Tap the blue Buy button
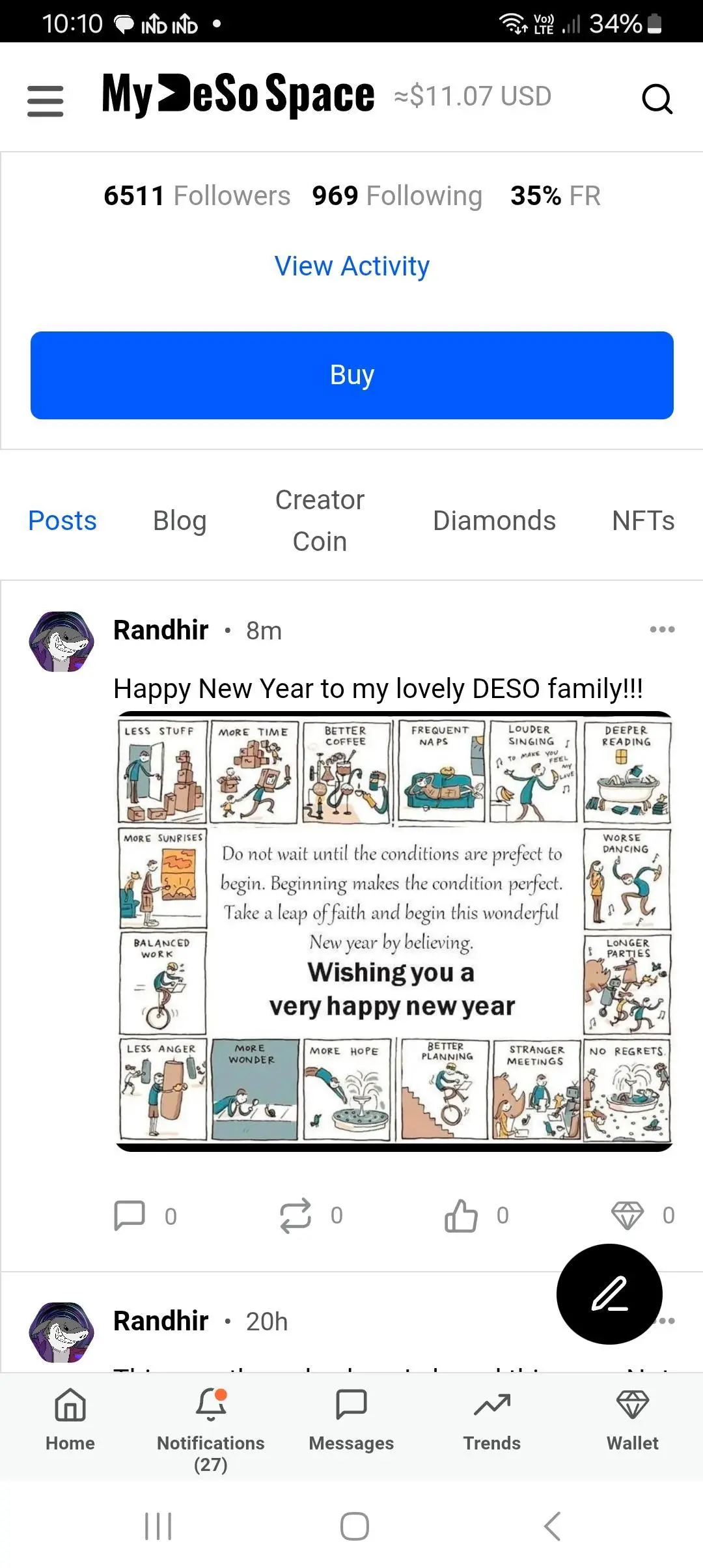Screen dimensions: 703x1568 coord(351,375)
